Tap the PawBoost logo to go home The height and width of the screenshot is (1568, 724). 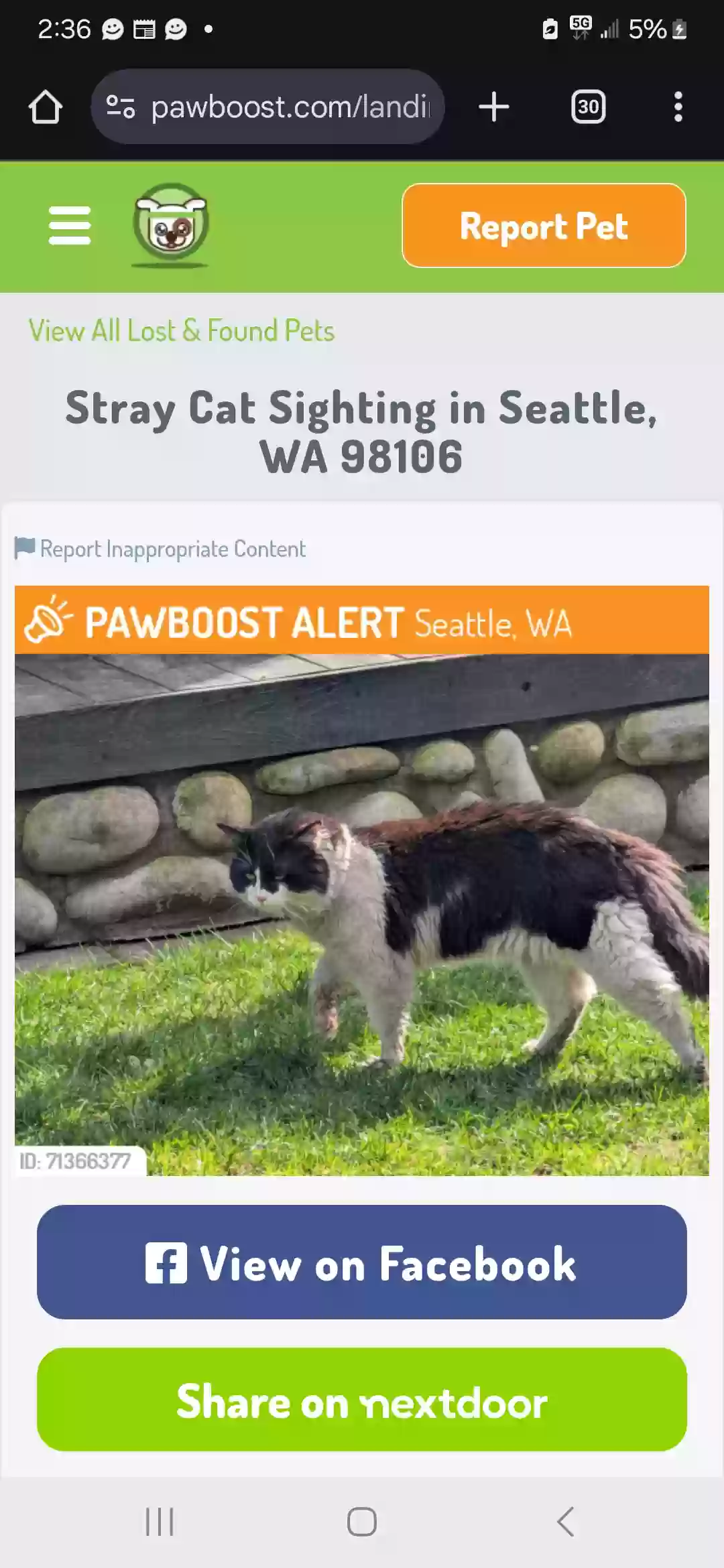(x=172, y=225)
